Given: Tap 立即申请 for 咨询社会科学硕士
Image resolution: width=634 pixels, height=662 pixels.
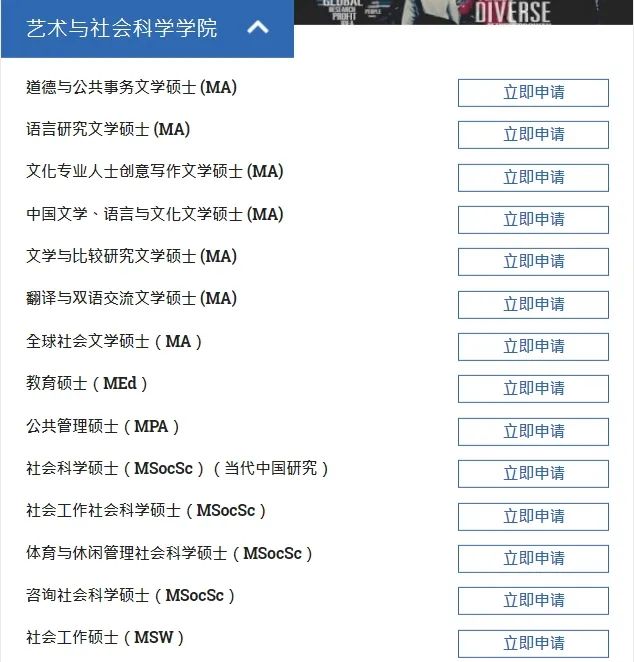Looking at the screenshot, I should 533,600.
